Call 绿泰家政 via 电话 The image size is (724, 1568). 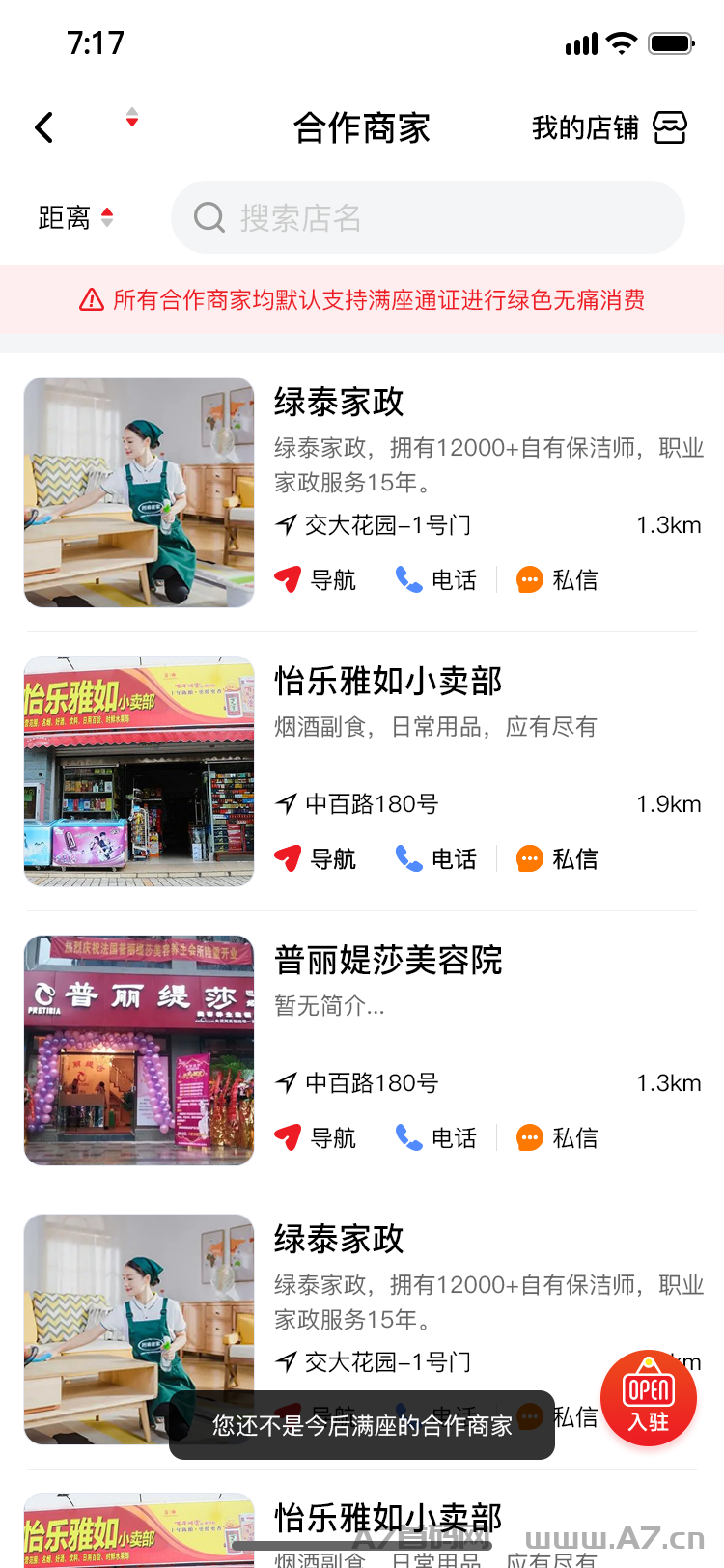[x=436, y=580]
